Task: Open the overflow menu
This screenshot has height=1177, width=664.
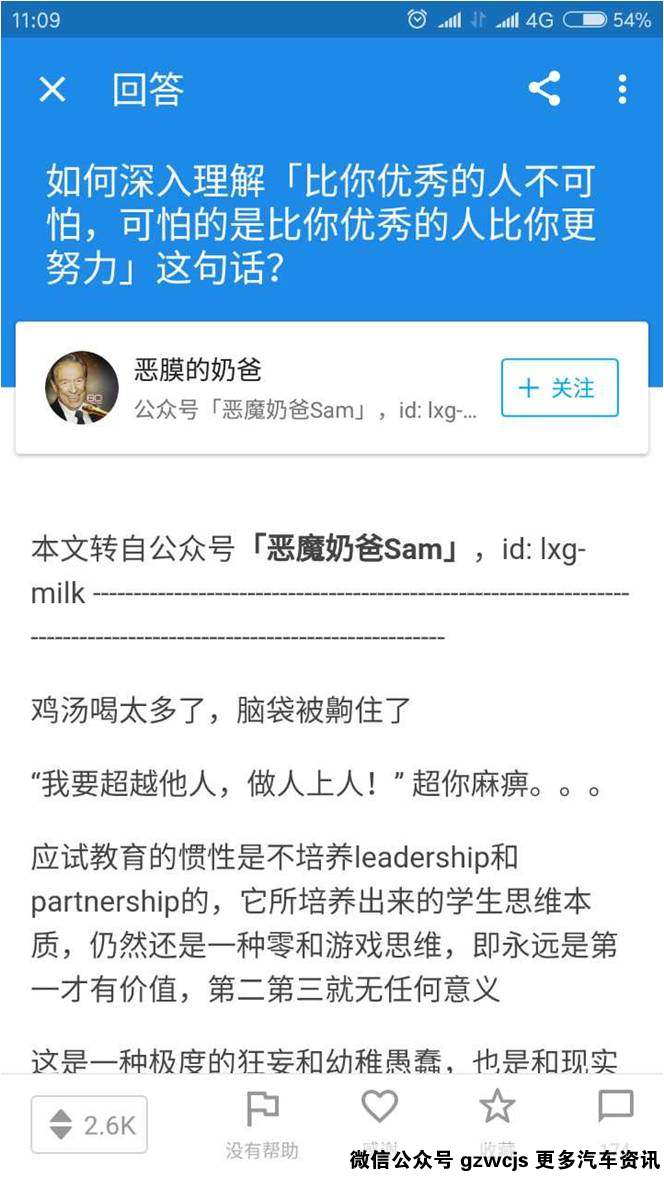Action: 622,89
